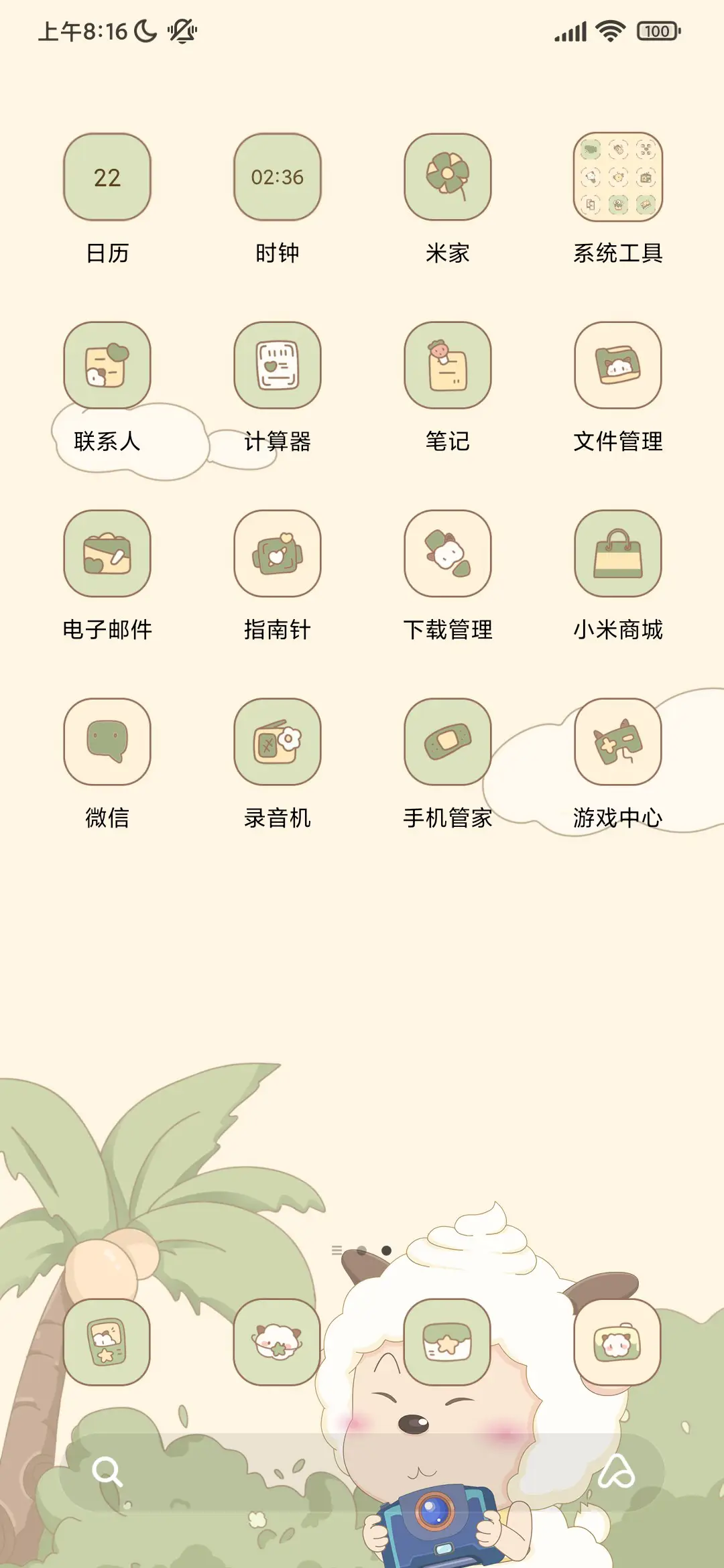Open 手机管家 phone manager band-aid icon

tap(448, 742)
